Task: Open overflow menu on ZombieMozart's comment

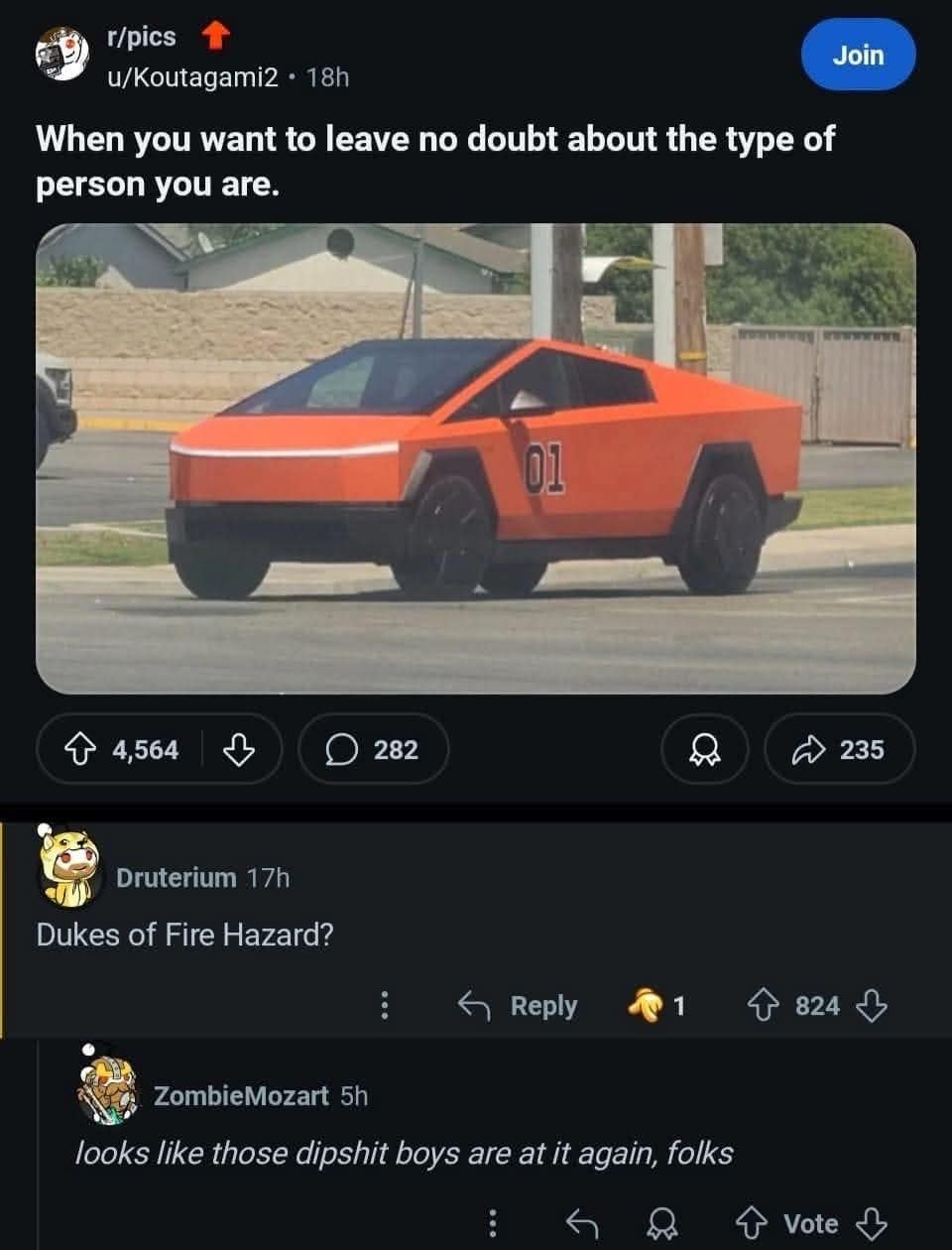Action: pos(493,1224)
